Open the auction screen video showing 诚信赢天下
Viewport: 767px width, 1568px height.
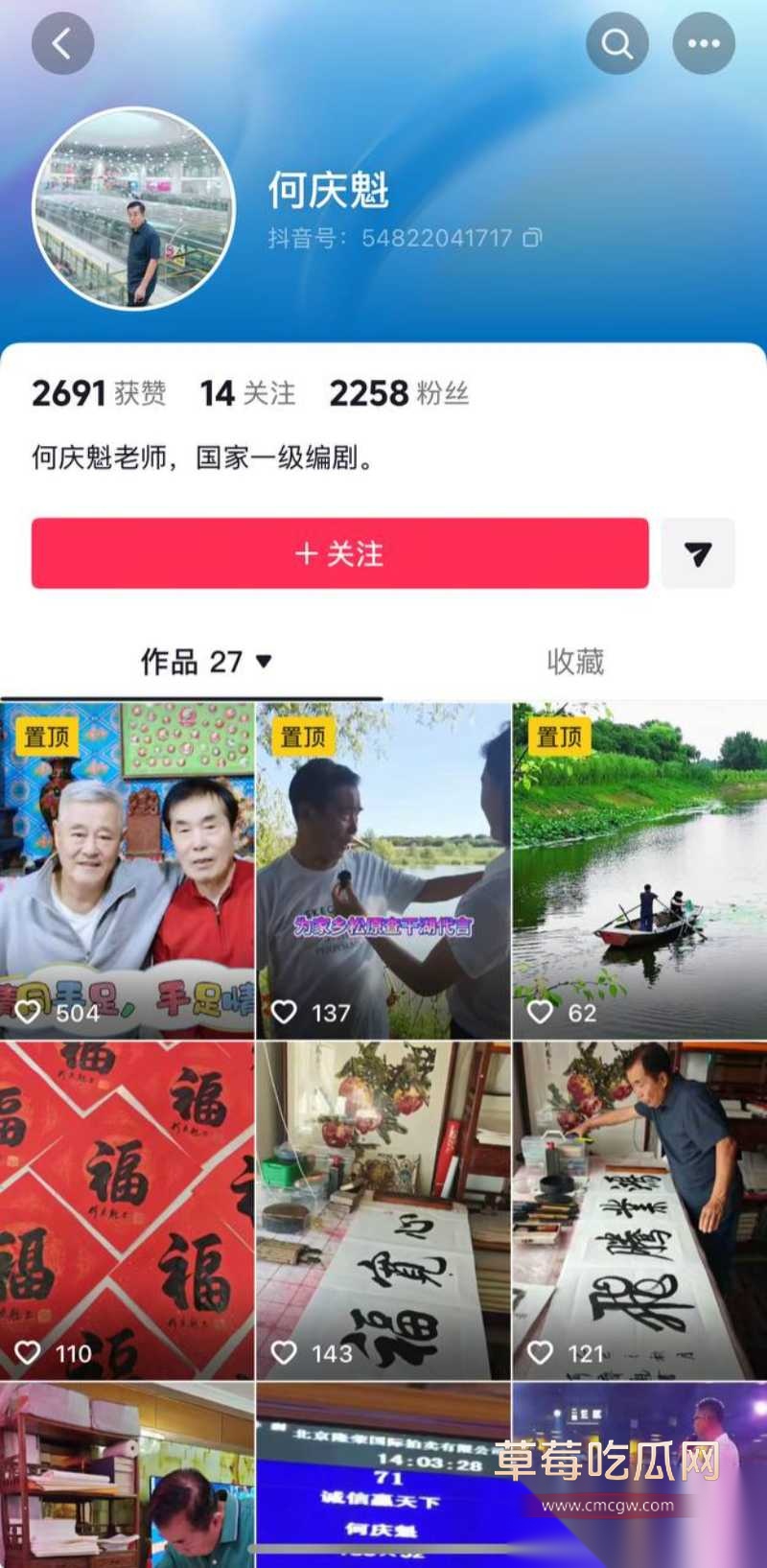[x=383, y=1477]
